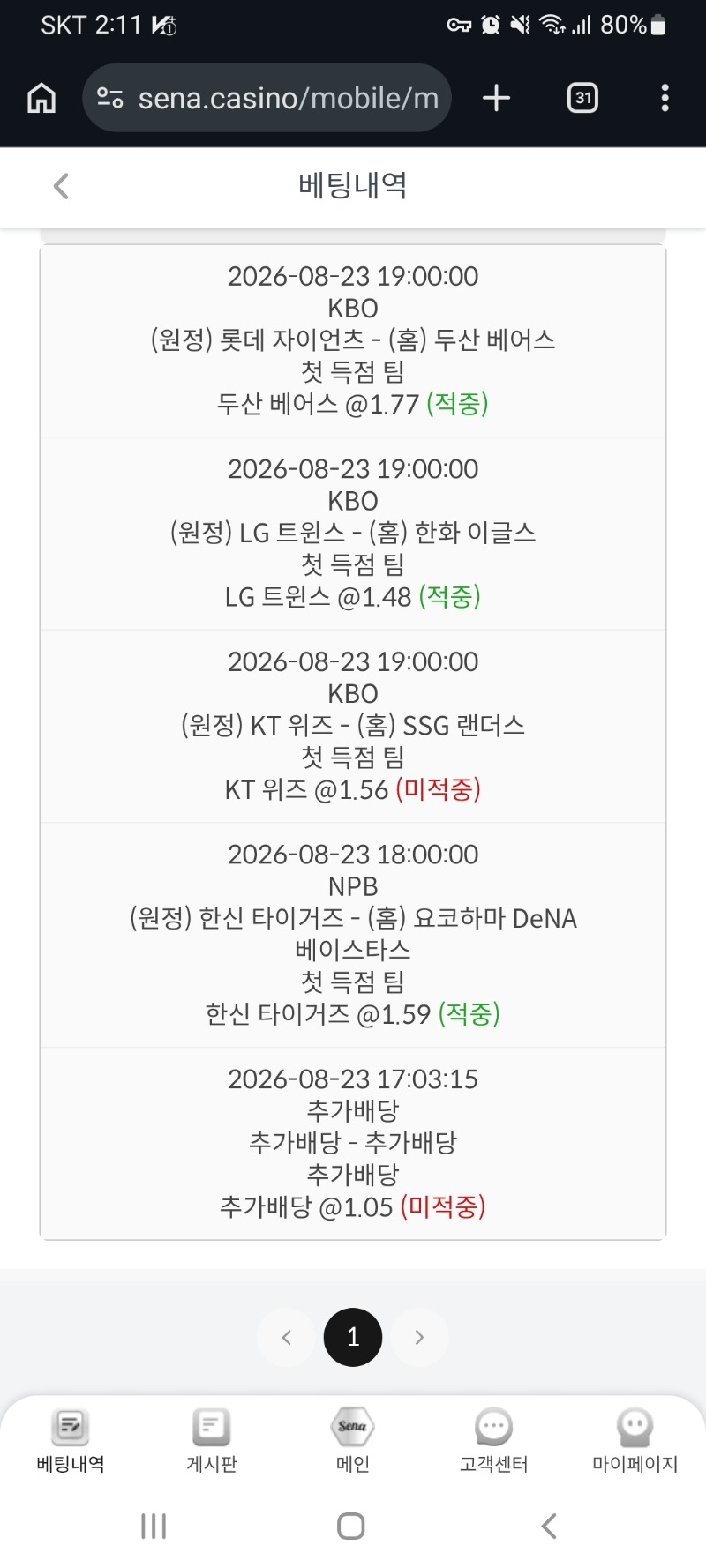Go back from the 베팅내역 page header
Image resolution: width=706 pixels, height=1568 pixels.
click(x=61, y=186)
